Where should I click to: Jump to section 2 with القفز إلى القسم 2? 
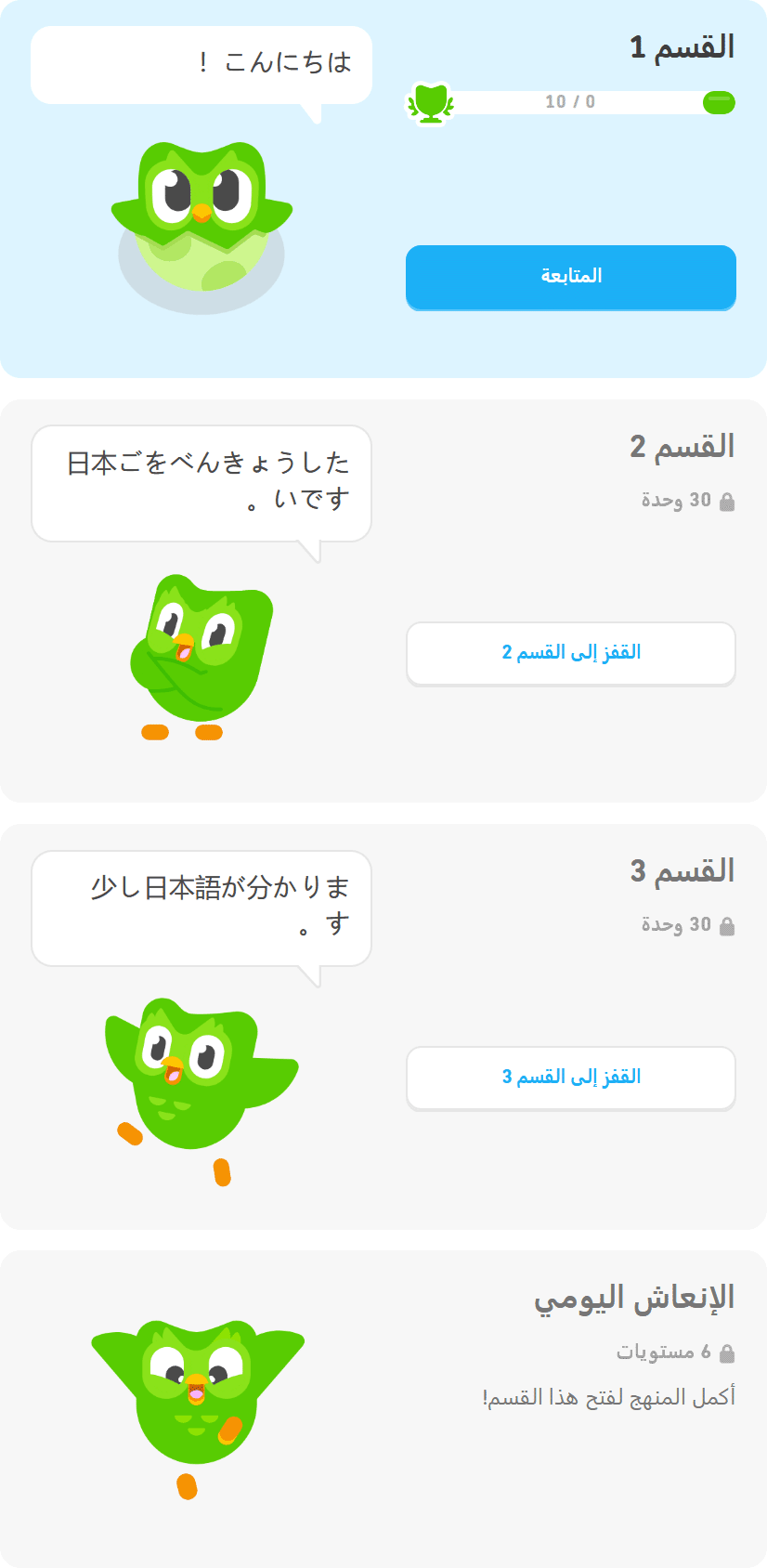coord(570,653)
